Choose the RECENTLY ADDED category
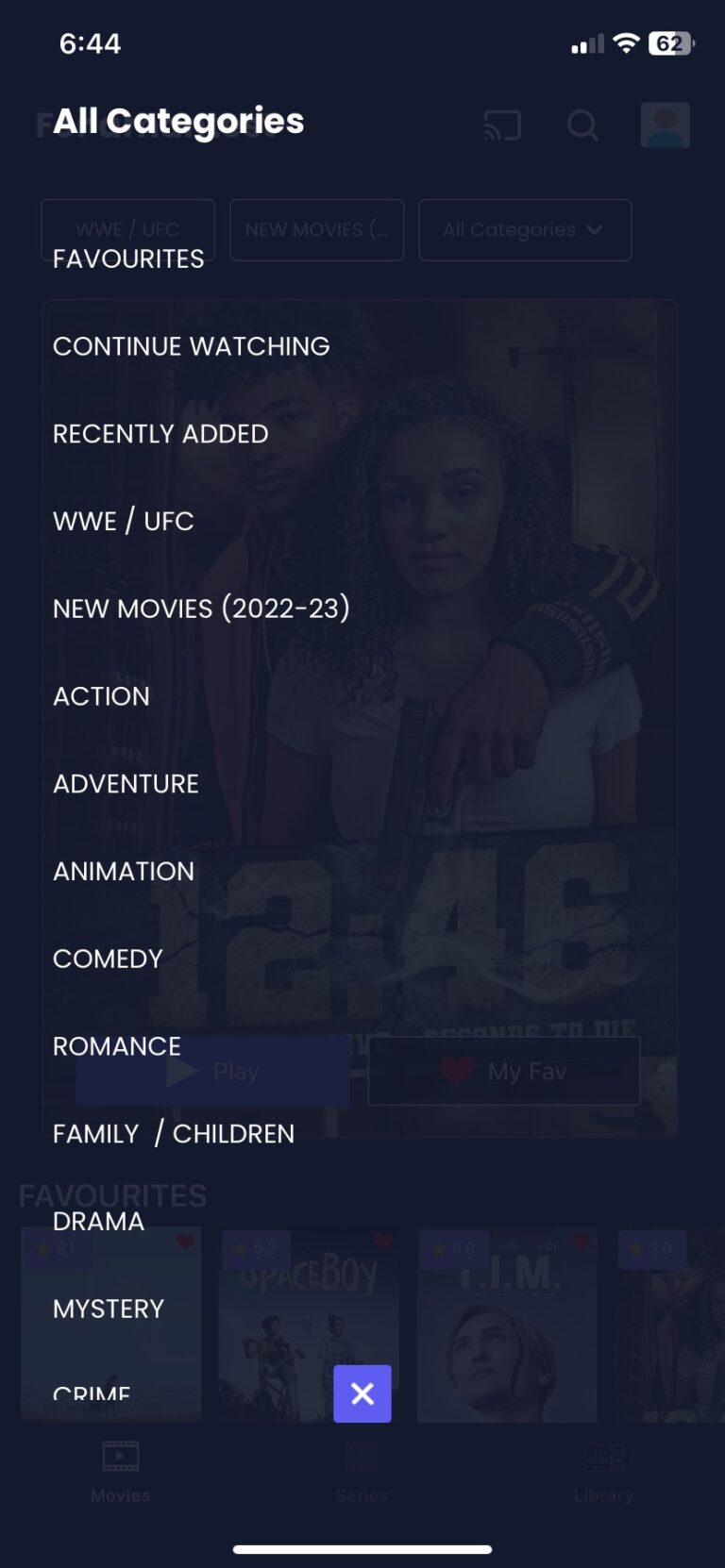Viewport: 725px width, 1568px height. click(160, 434)
